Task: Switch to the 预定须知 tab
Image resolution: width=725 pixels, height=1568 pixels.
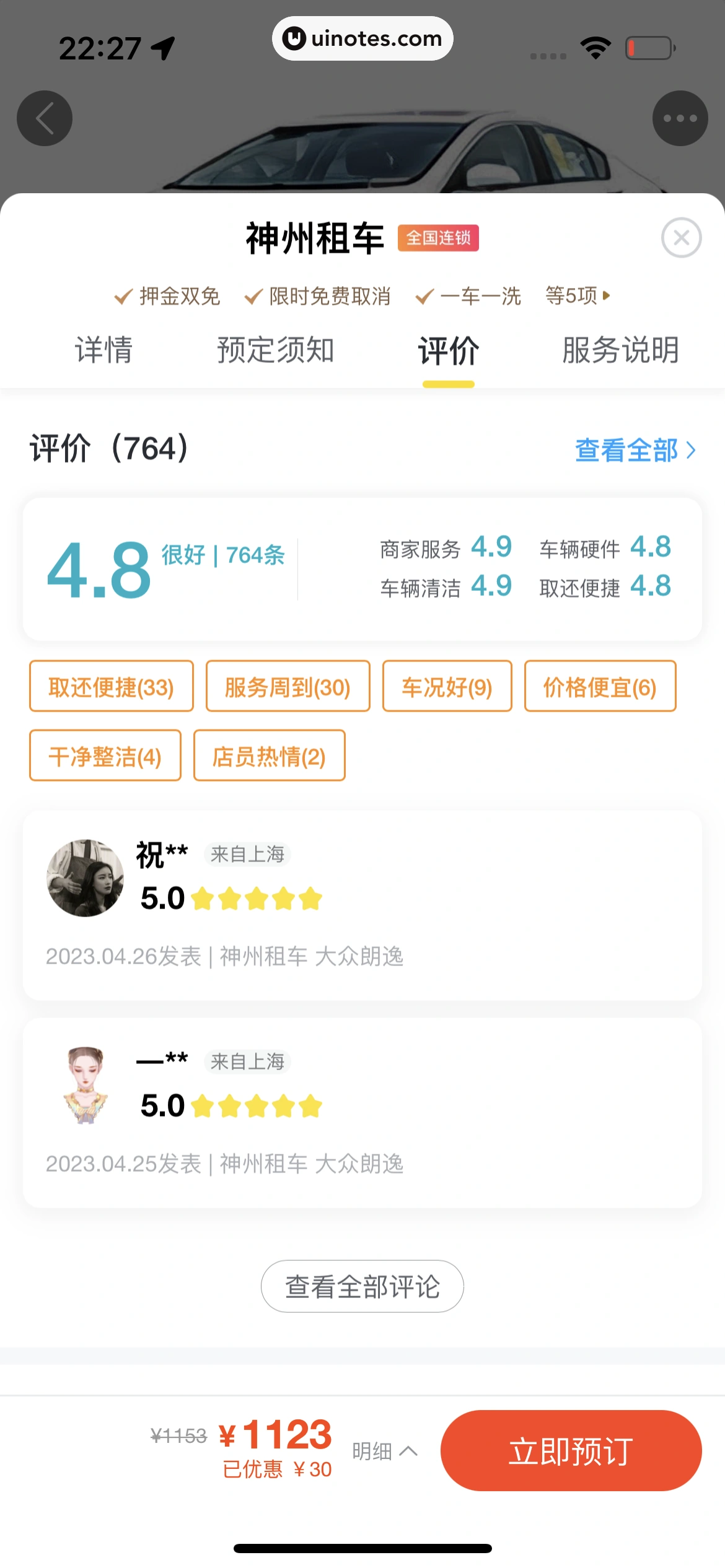Action: 276,350
